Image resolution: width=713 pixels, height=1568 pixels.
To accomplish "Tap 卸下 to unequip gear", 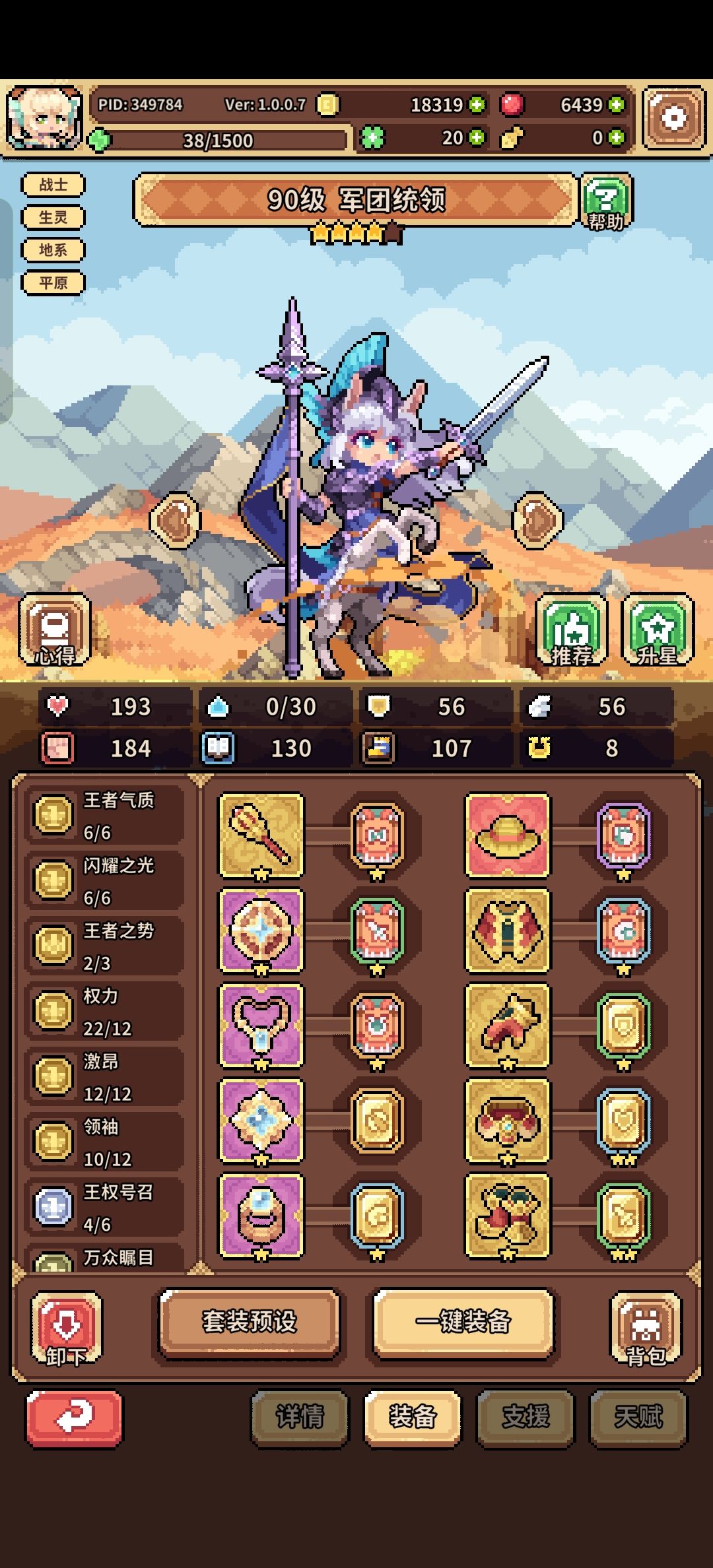I will coord(66,1328).
